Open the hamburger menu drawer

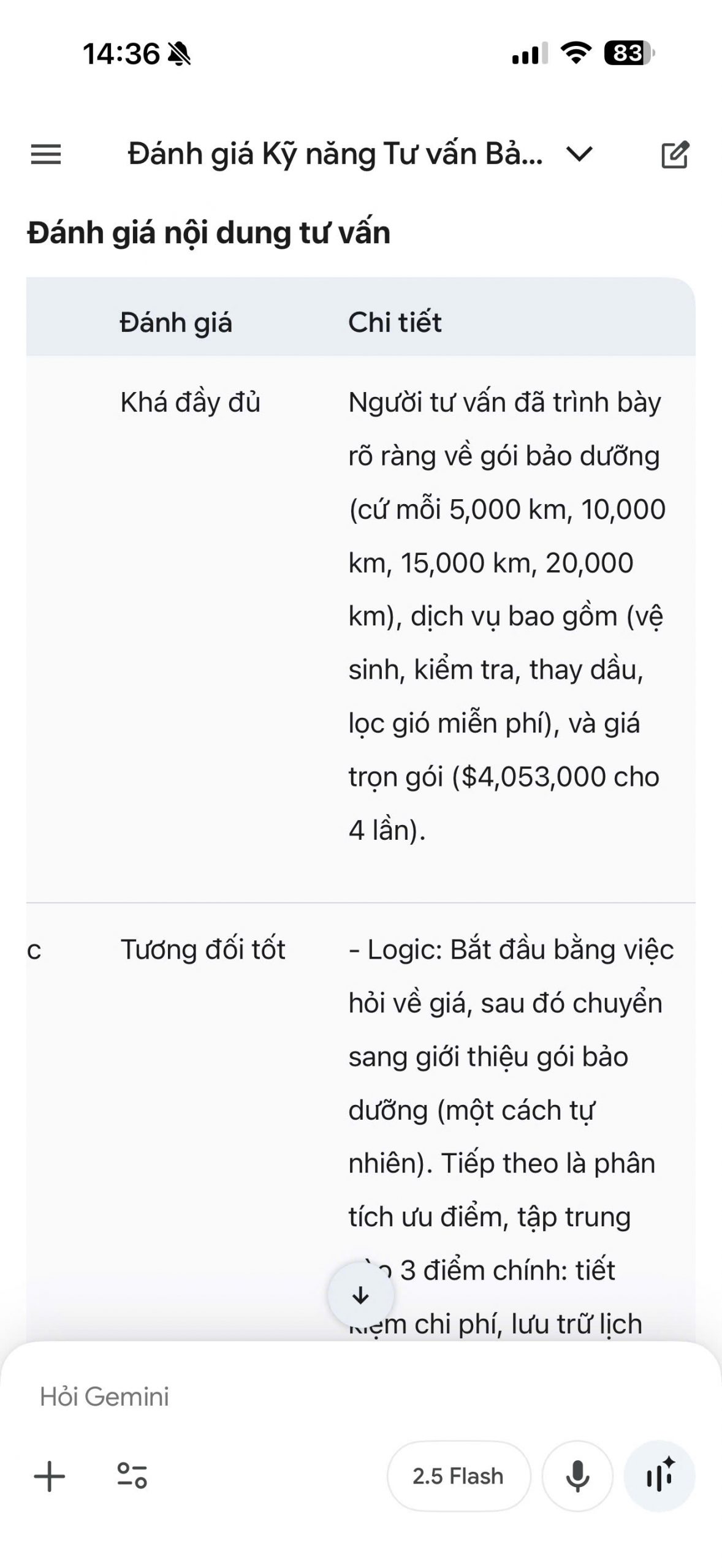(x=46, y=154)
